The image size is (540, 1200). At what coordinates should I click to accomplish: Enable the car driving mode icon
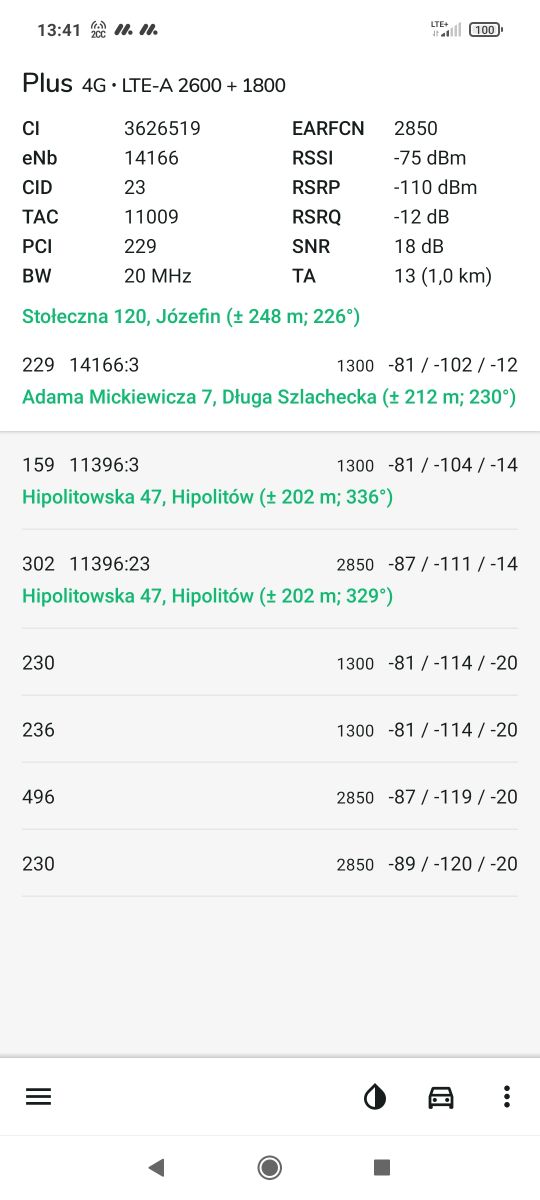[x=441, y=1097]
